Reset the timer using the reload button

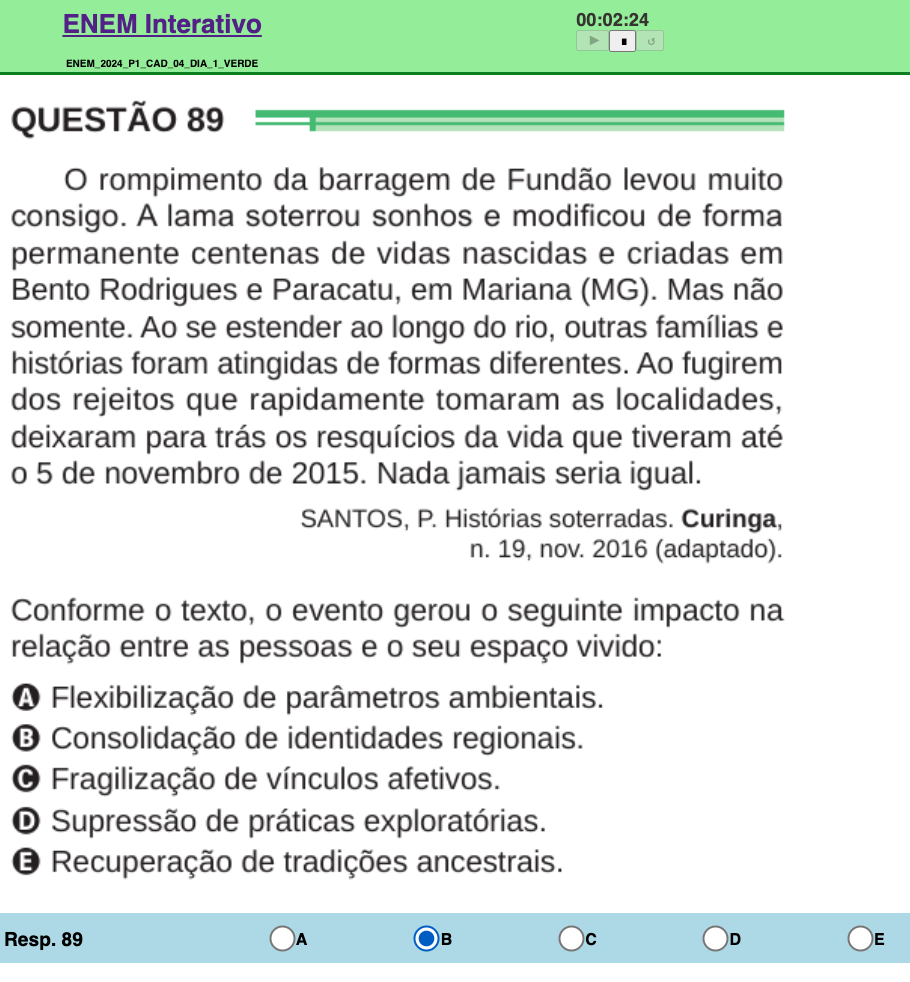651,41
